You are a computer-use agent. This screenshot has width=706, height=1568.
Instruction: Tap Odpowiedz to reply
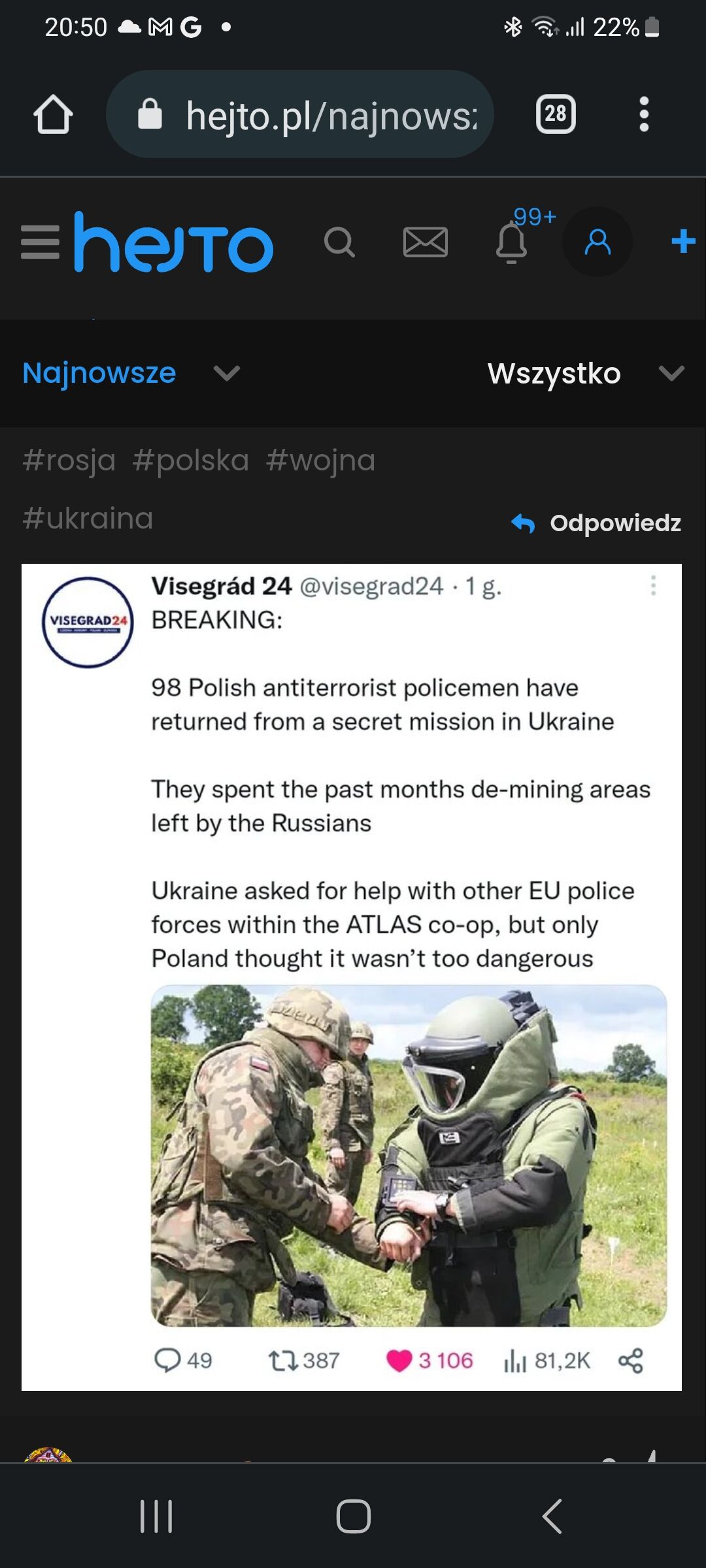tap(597, 523)
